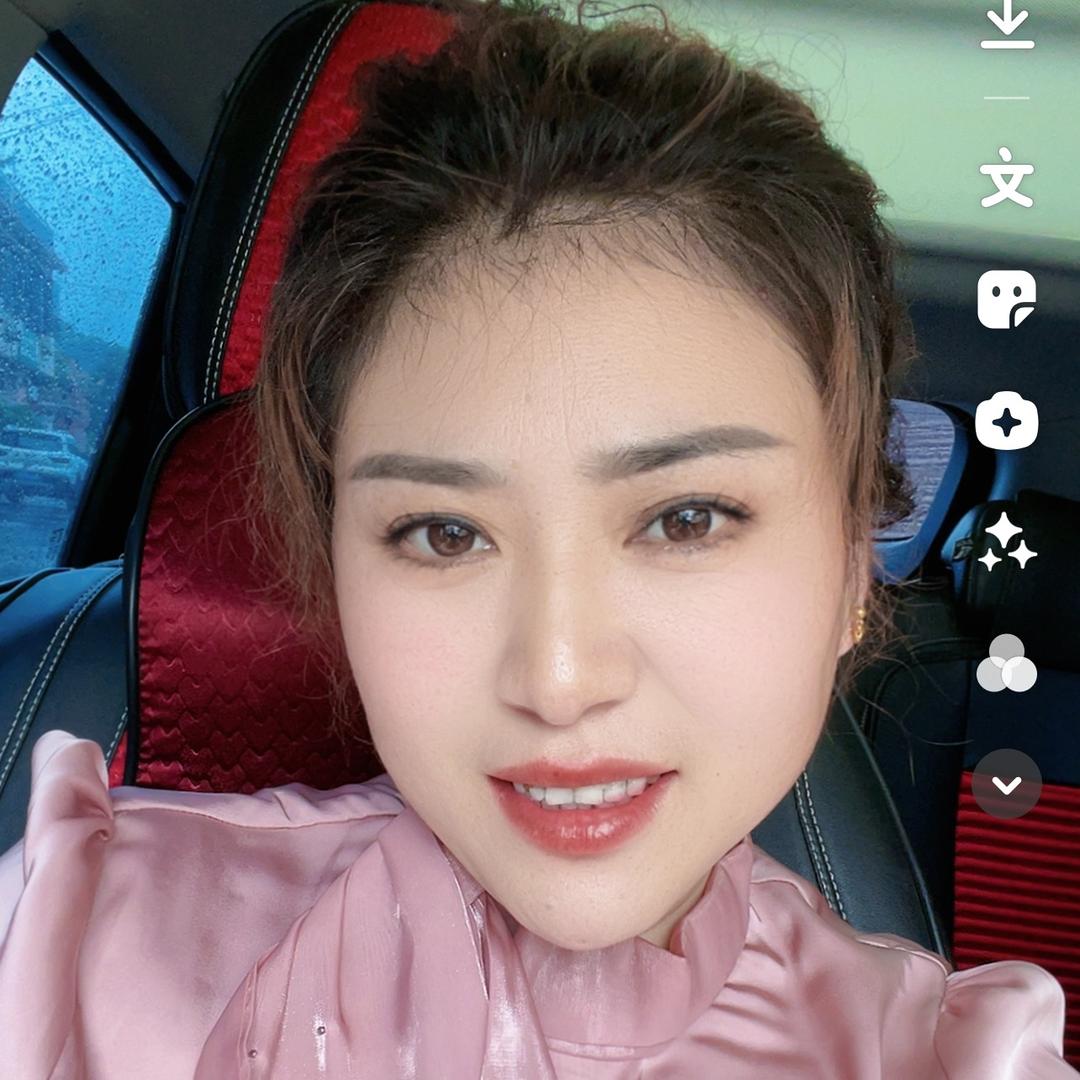
Task: Open the sticker picker
Action: [x=1006, y=299]
